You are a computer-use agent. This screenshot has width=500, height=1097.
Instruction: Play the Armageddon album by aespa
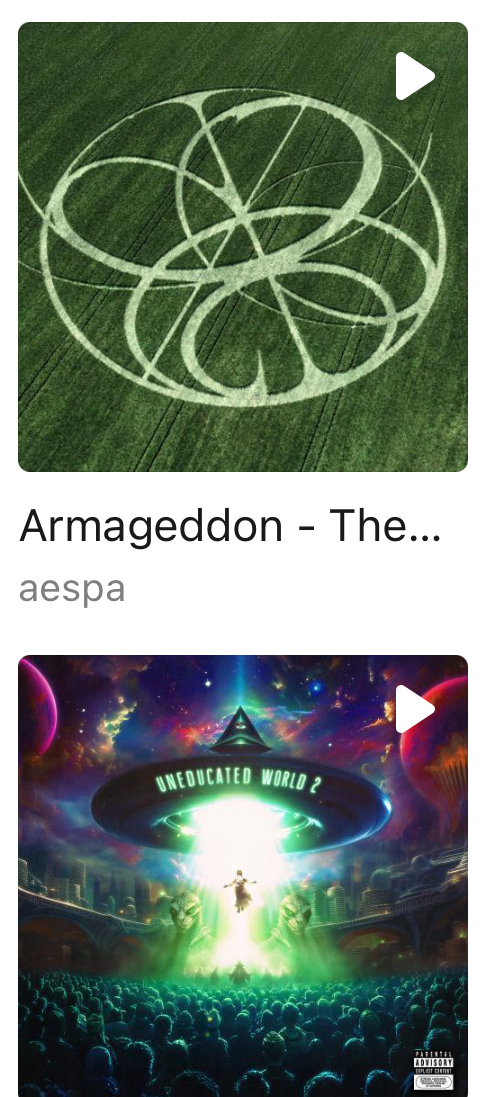tap(415, 76)
